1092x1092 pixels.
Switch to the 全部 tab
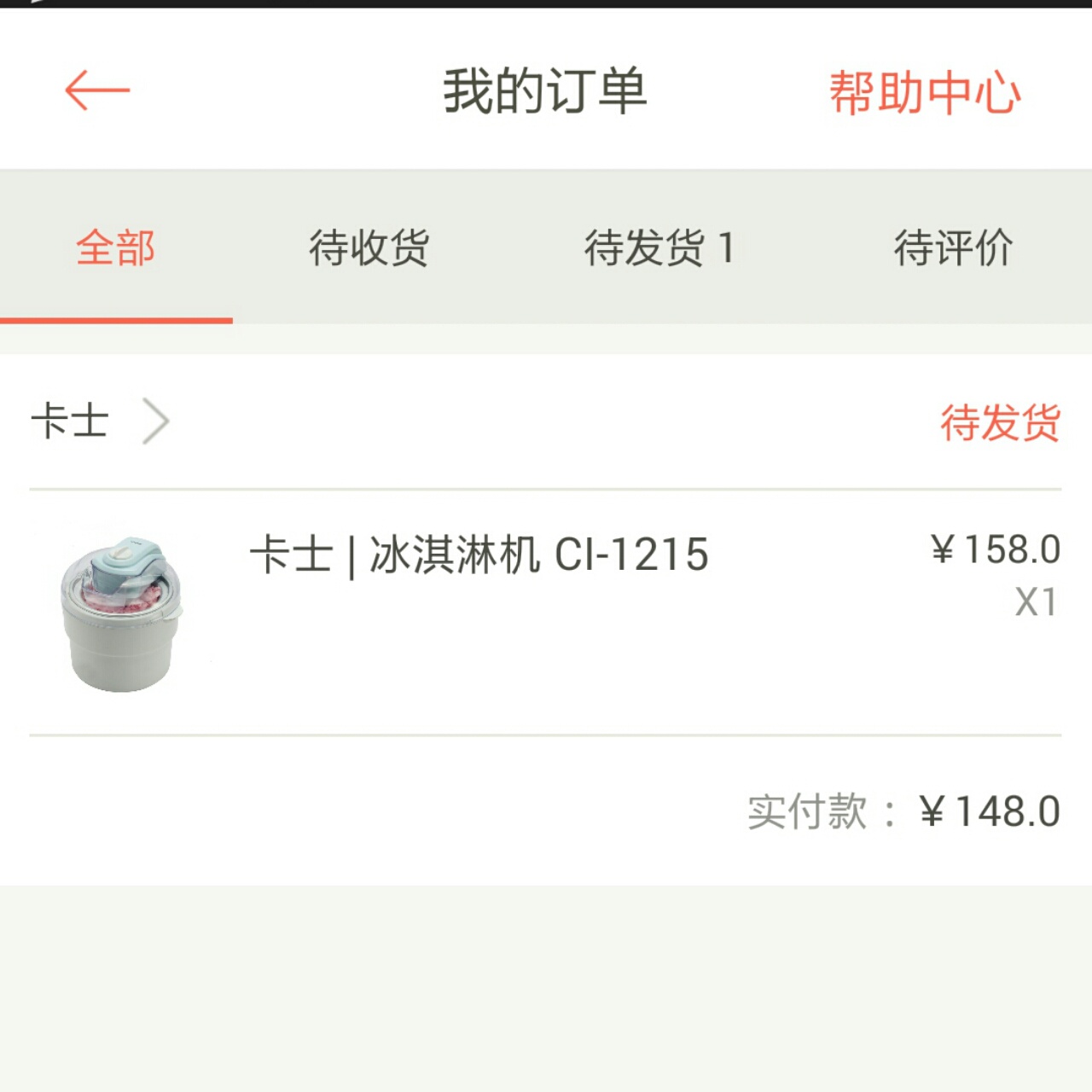(116, 248)
